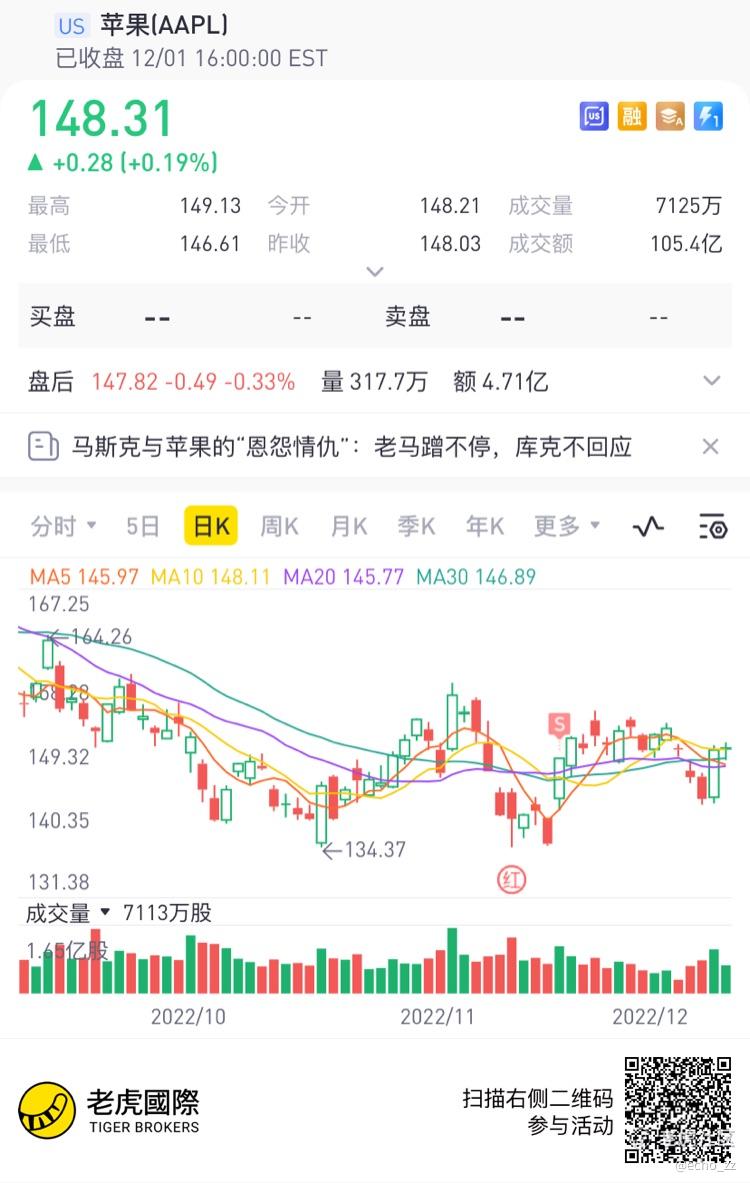Open the chart indicator wave icon
750x1183 pixels.
[x=649, y=526]
